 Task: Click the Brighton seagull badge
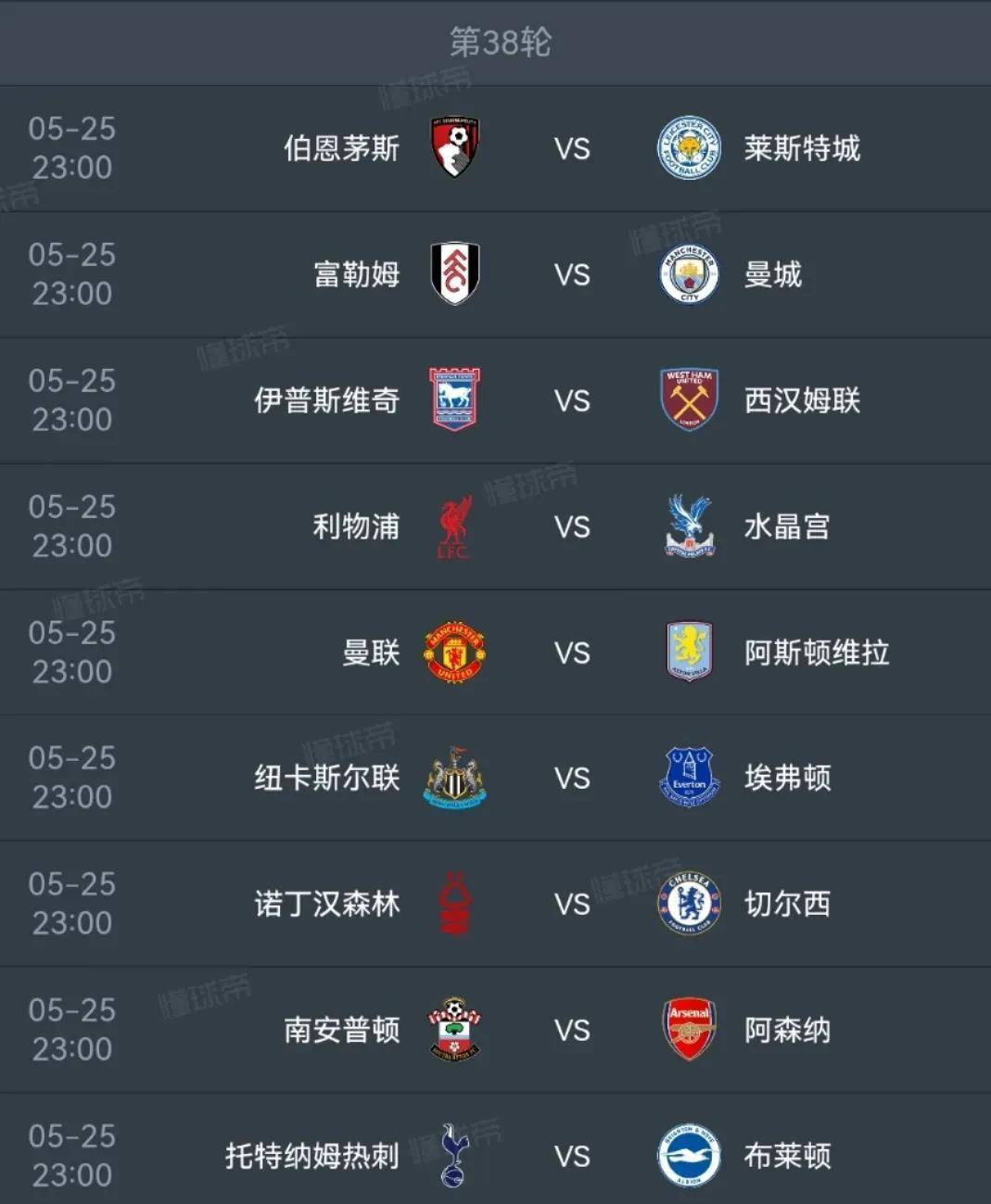click(688, 1156)
